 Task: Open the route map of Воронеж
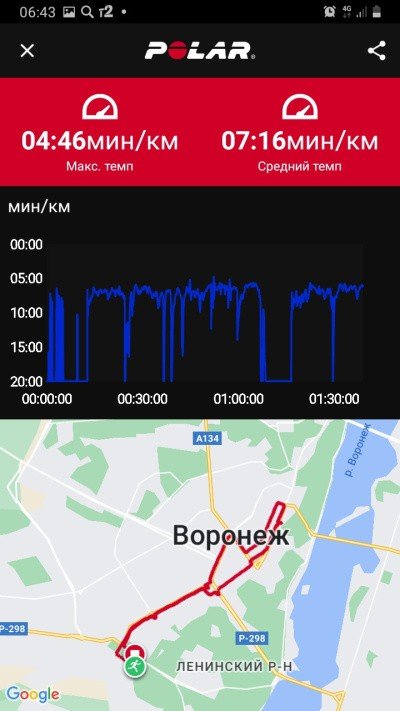[200, 565]
